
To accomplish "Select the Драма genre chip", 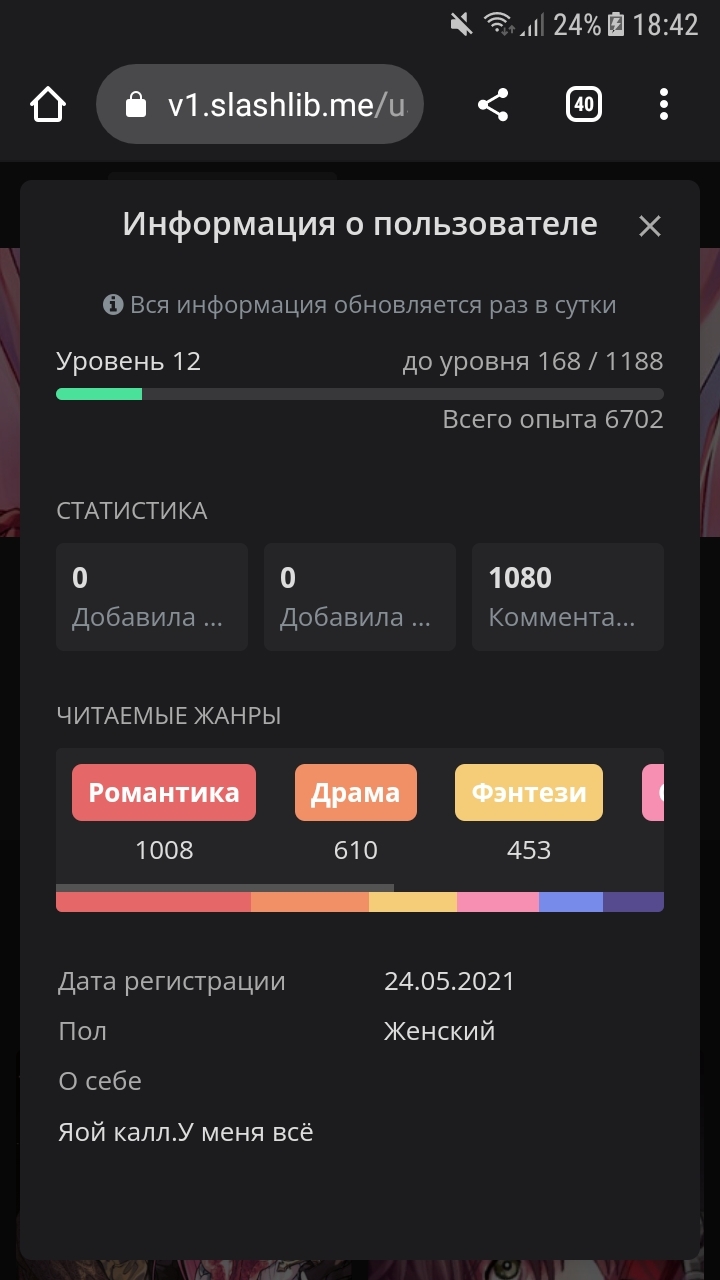I will pos(355,793).
